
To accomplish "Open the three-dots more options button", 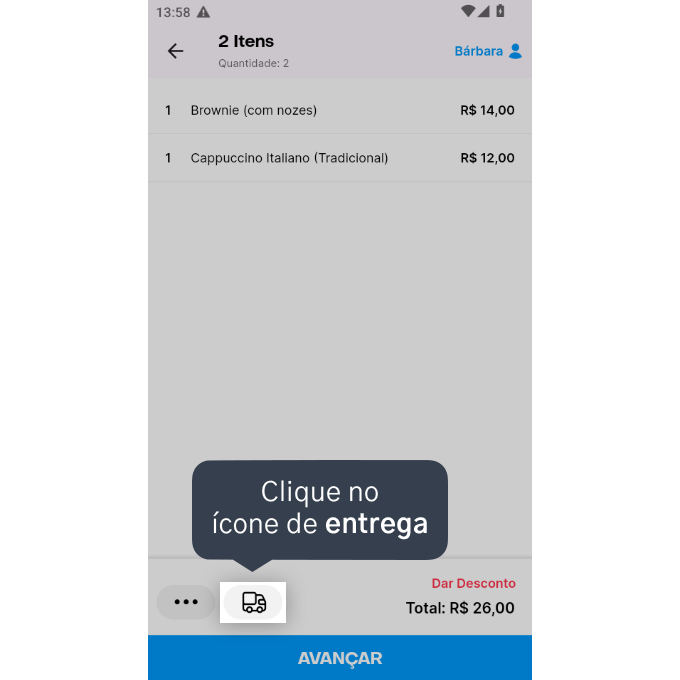I will tap(186, 602).
